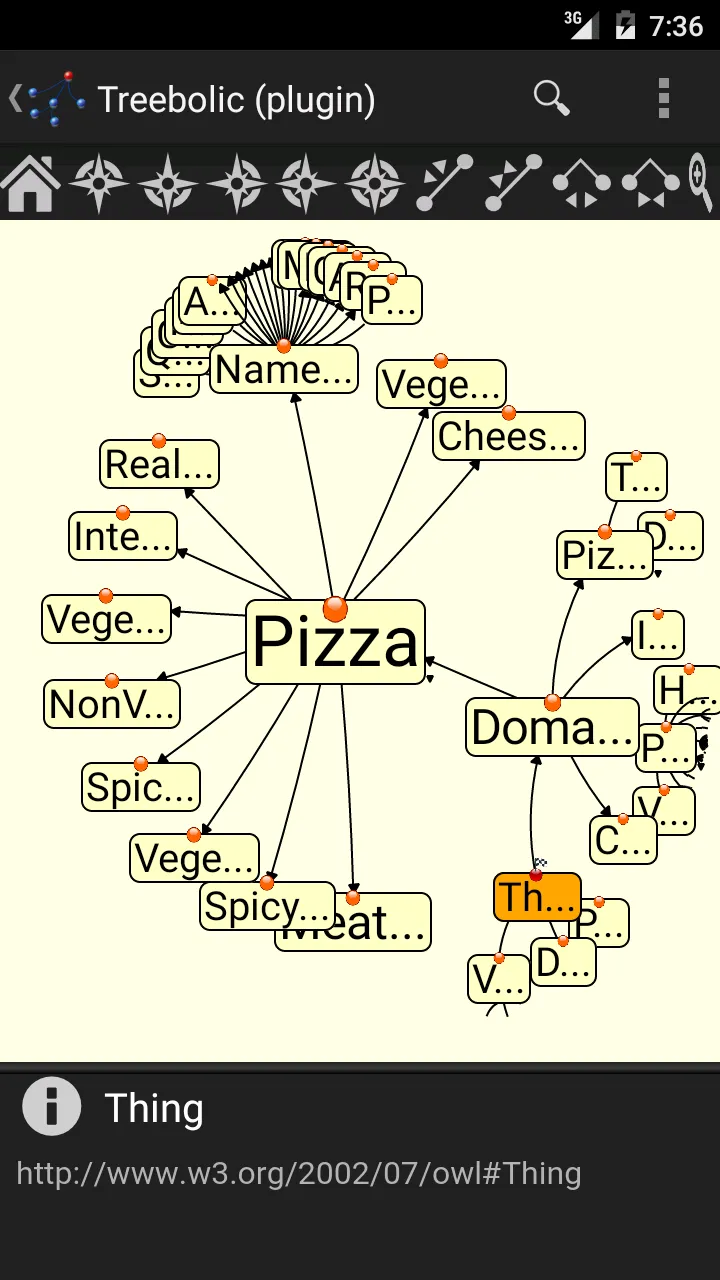Tap the tree icon with inward arrows
720x1280 pixels.
coord(651,183)
